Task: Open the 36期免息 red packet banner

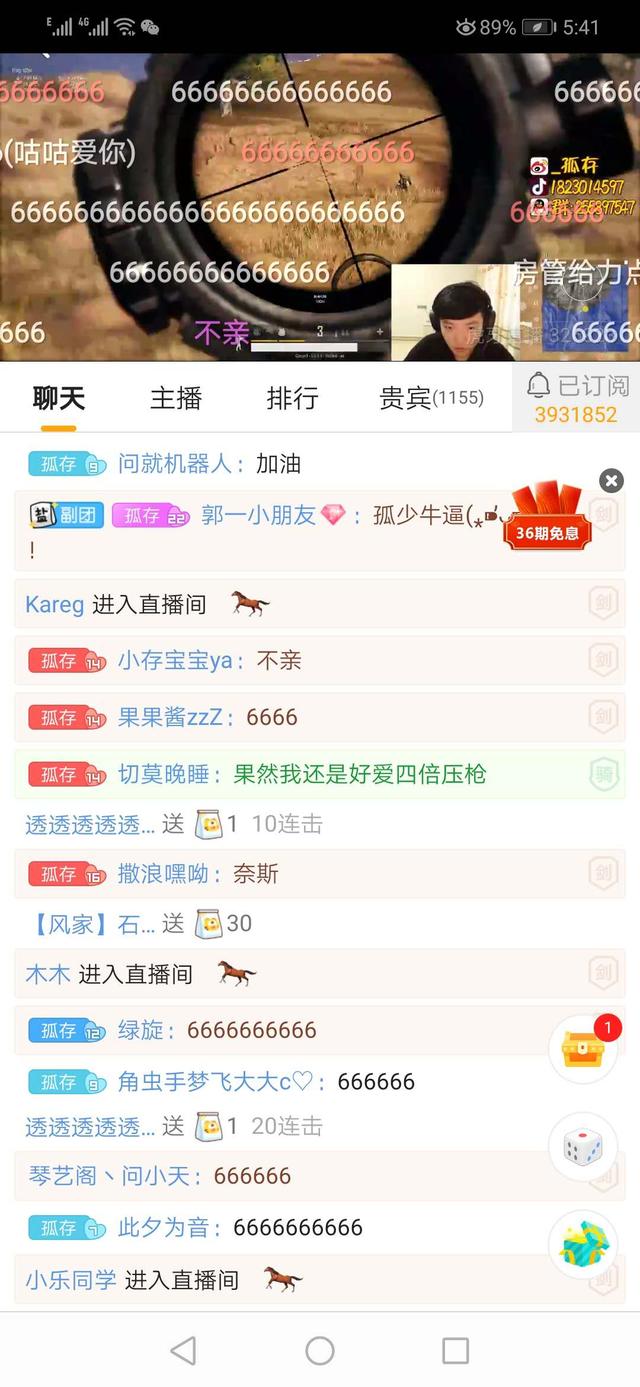Action: 547,517
